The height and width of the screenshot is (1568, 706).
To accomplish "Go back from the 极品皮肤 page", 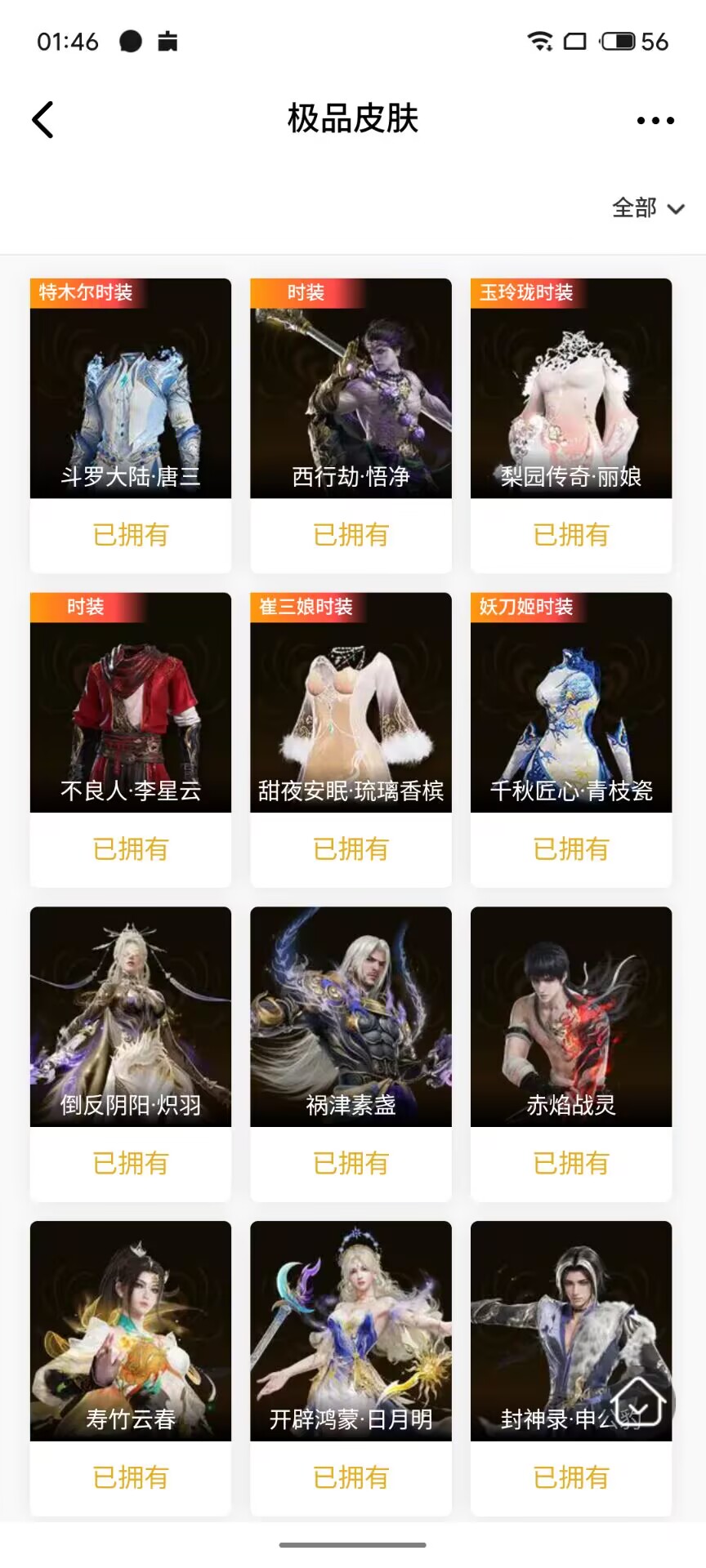I will pos(42,120).
